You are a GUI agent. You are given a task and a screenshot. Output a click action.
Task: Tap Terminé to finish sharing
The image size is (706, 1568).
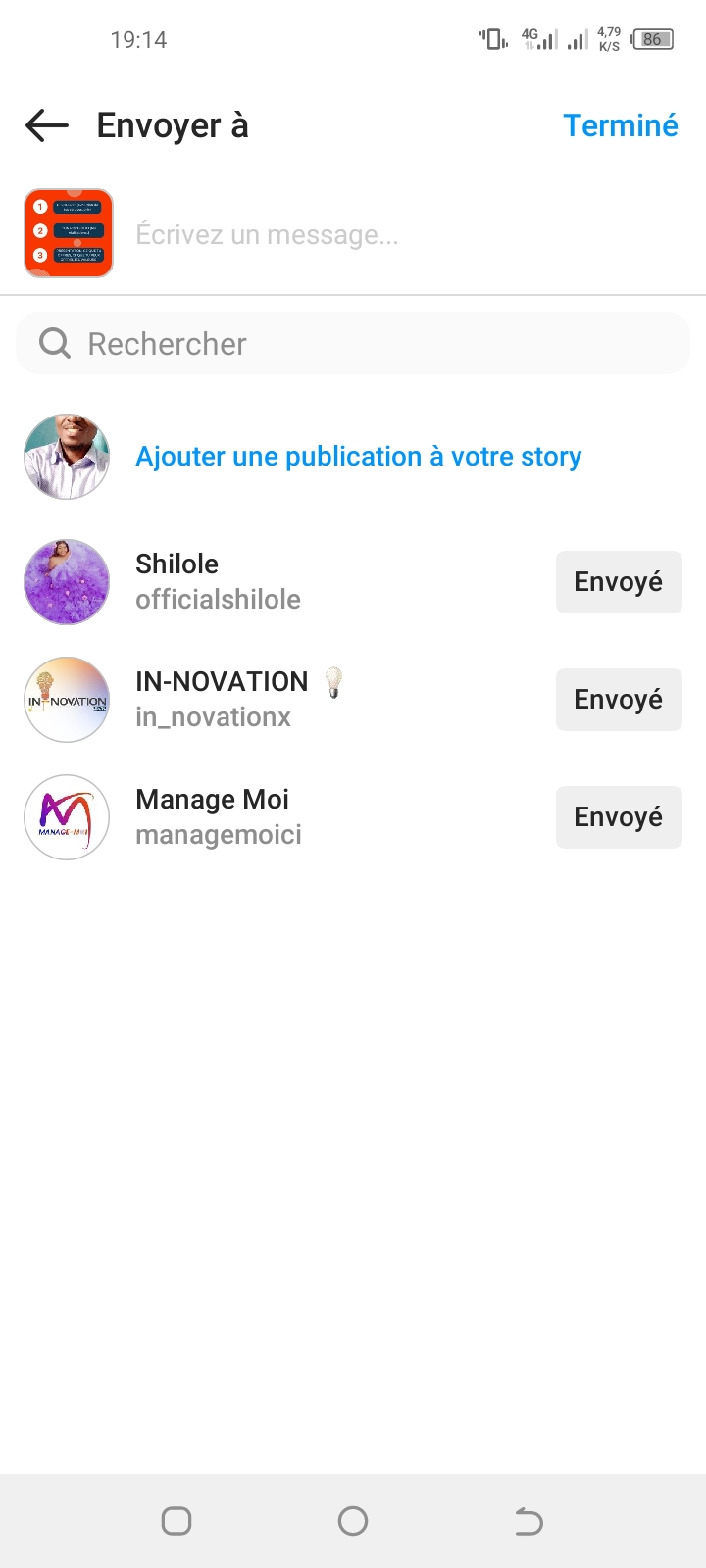(x=620, y=125)
